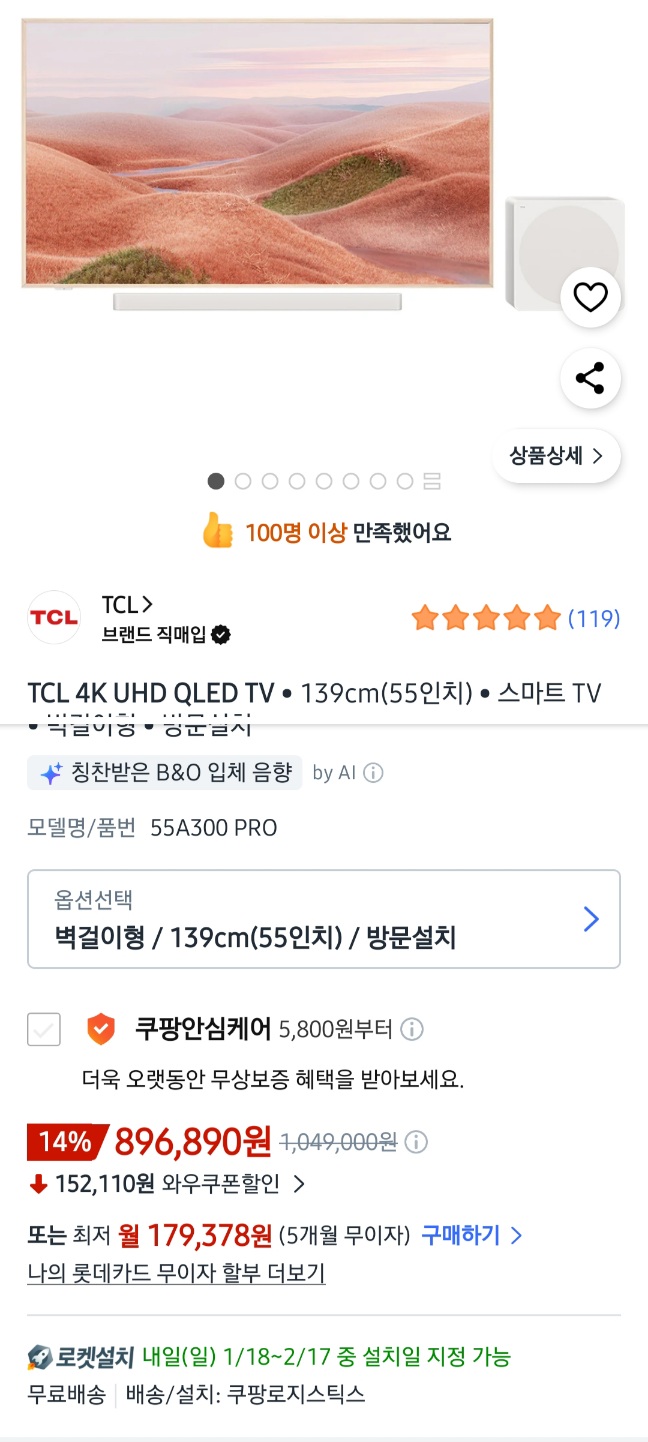Open 상품상세 product details

tap(556, 456)
